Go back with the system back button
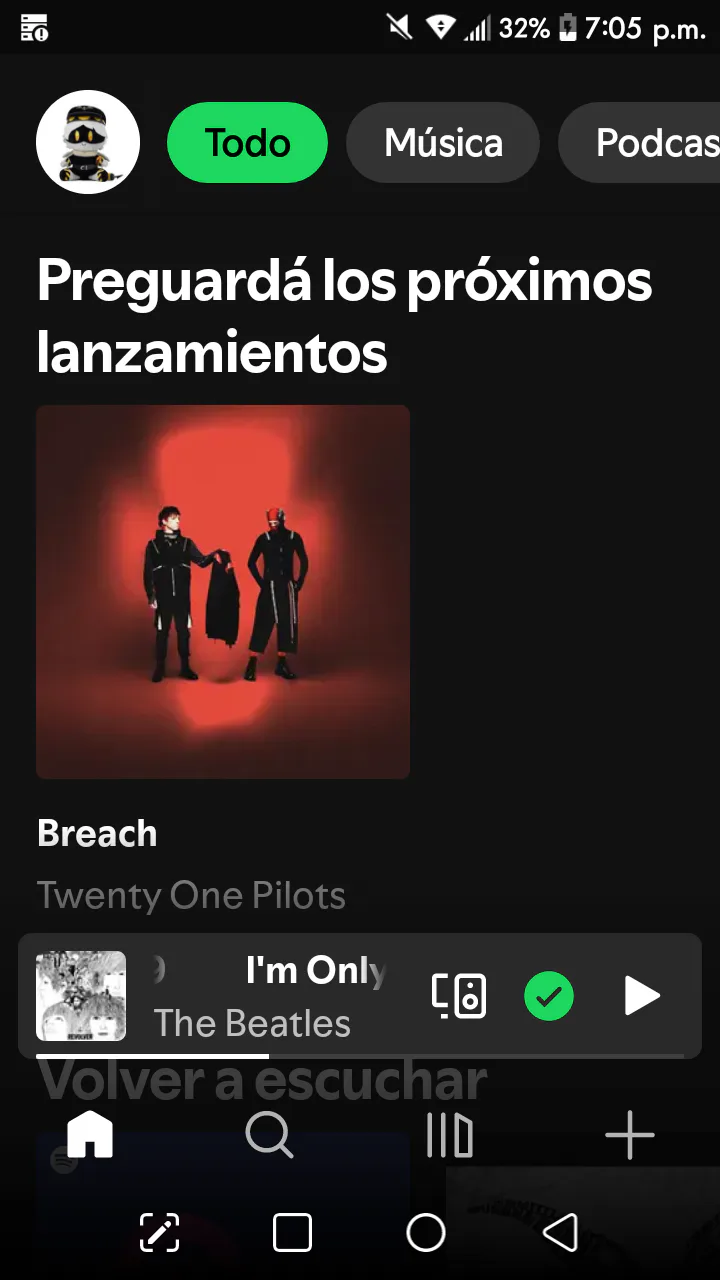The image size is (720, 1280). pyautogui.click(x=560, y=1233)
